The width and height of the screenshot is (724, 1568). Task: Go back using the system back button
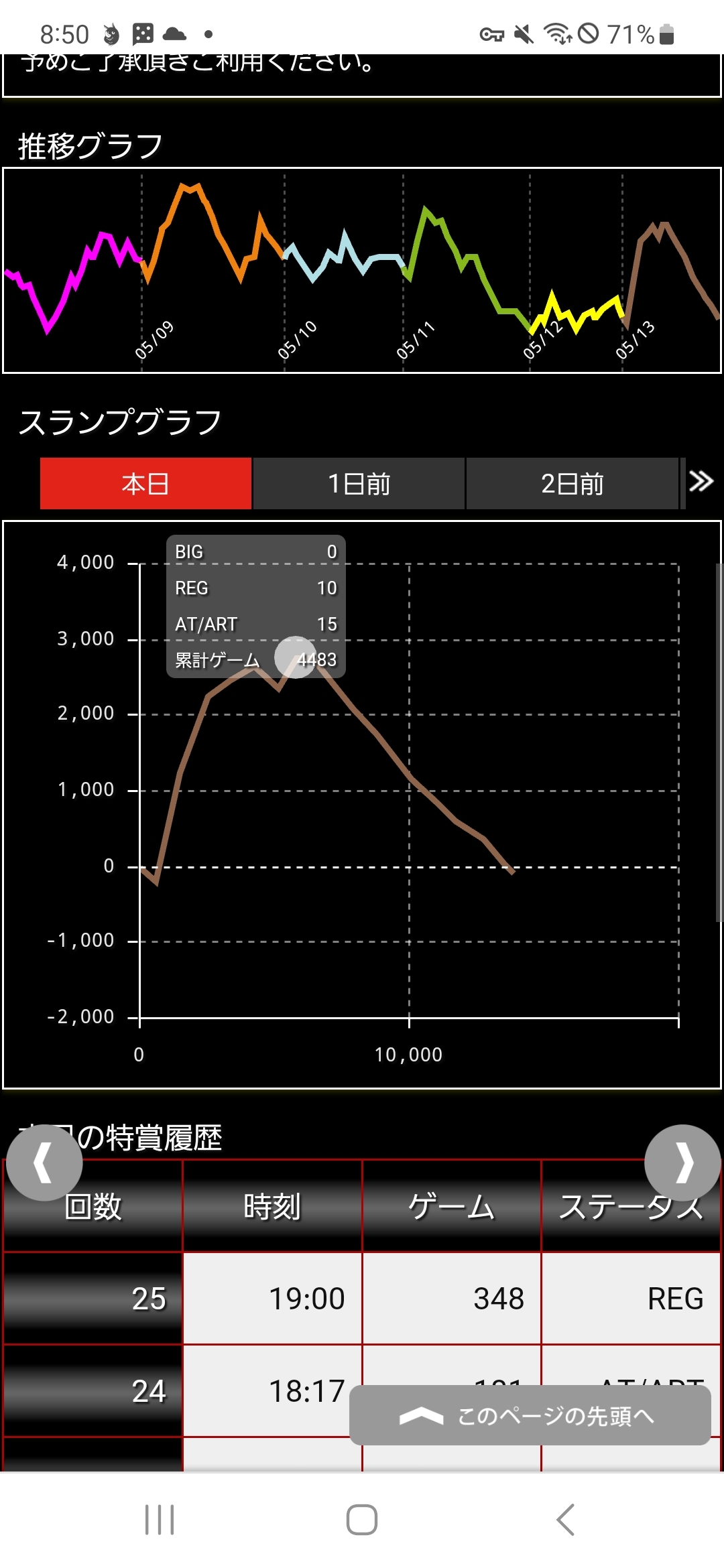565,1519
